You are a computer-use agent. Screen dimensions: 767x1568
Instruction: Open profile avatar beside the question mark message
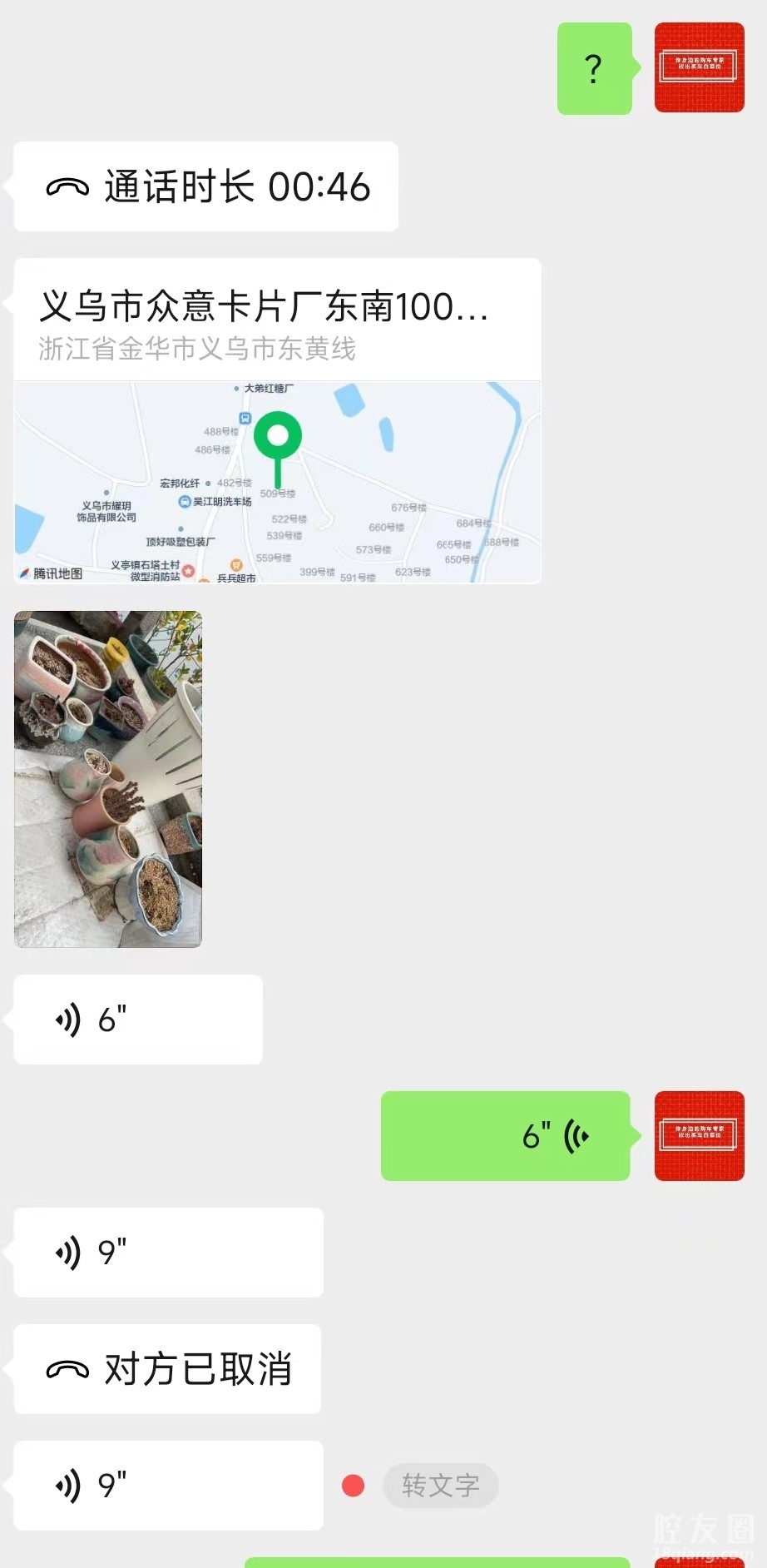point(699,68)
